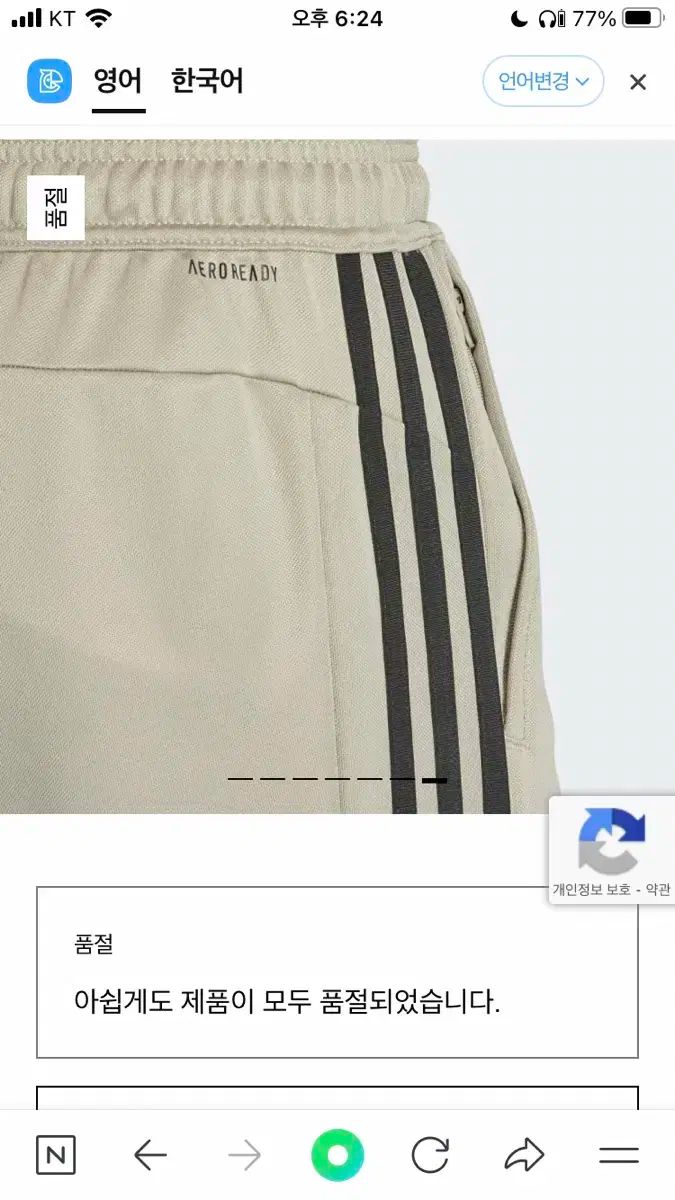The image size is (675, 1200).
Task: Share this product page
Action: (524, 1156)
